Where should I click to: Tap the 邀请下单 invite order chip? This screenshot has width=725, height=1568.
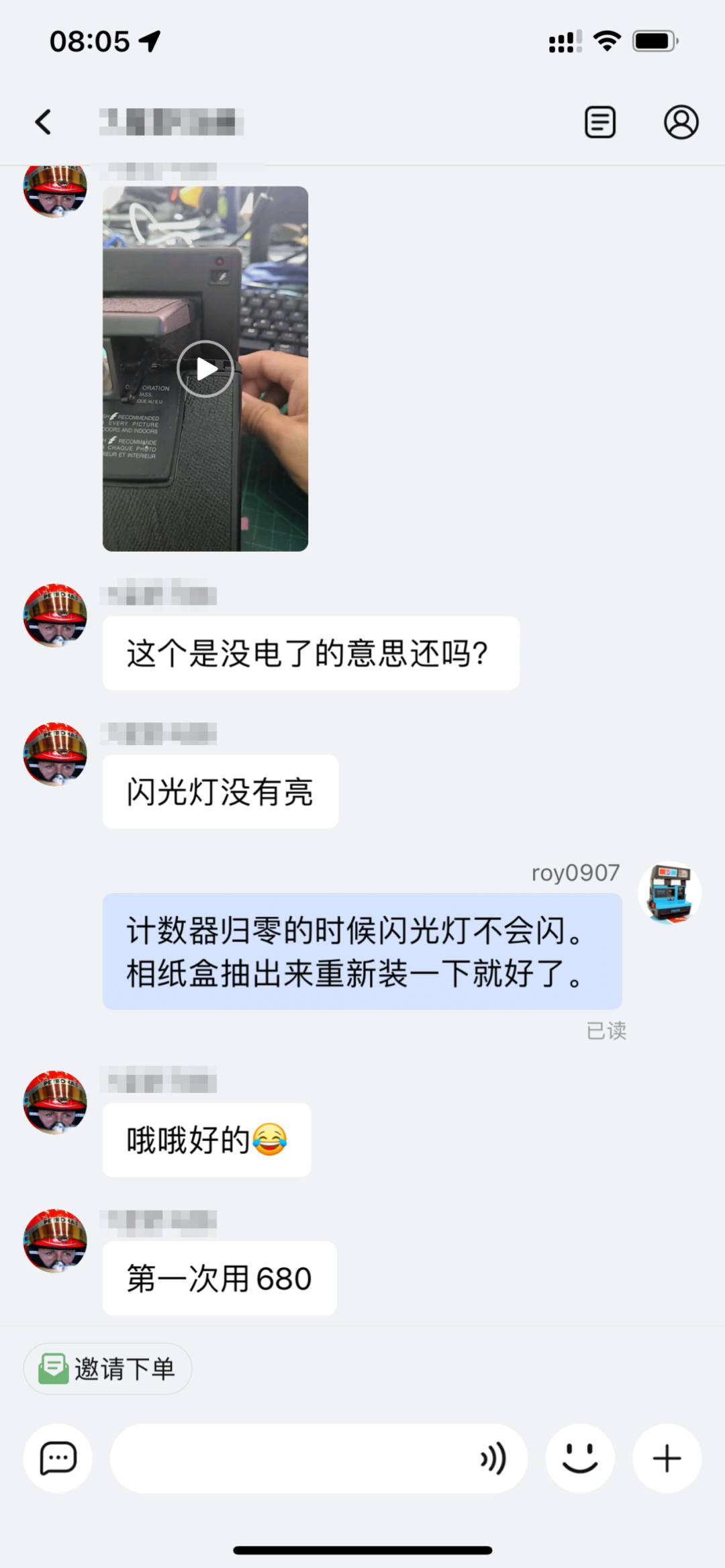pos(108,1368)
